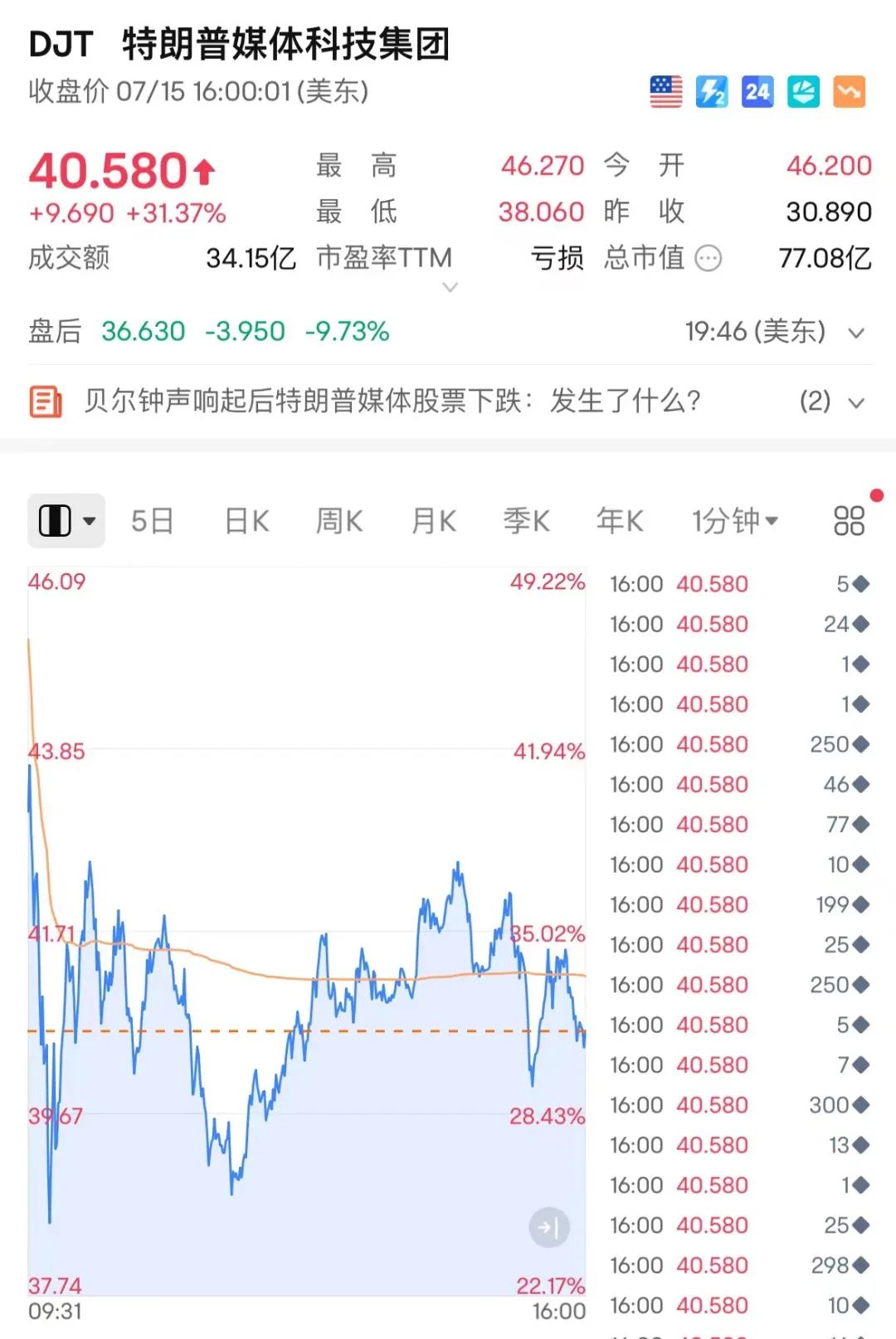896x1339 pixels.
Task: Open the 月K monthly chart
Action: click(433, 521)
